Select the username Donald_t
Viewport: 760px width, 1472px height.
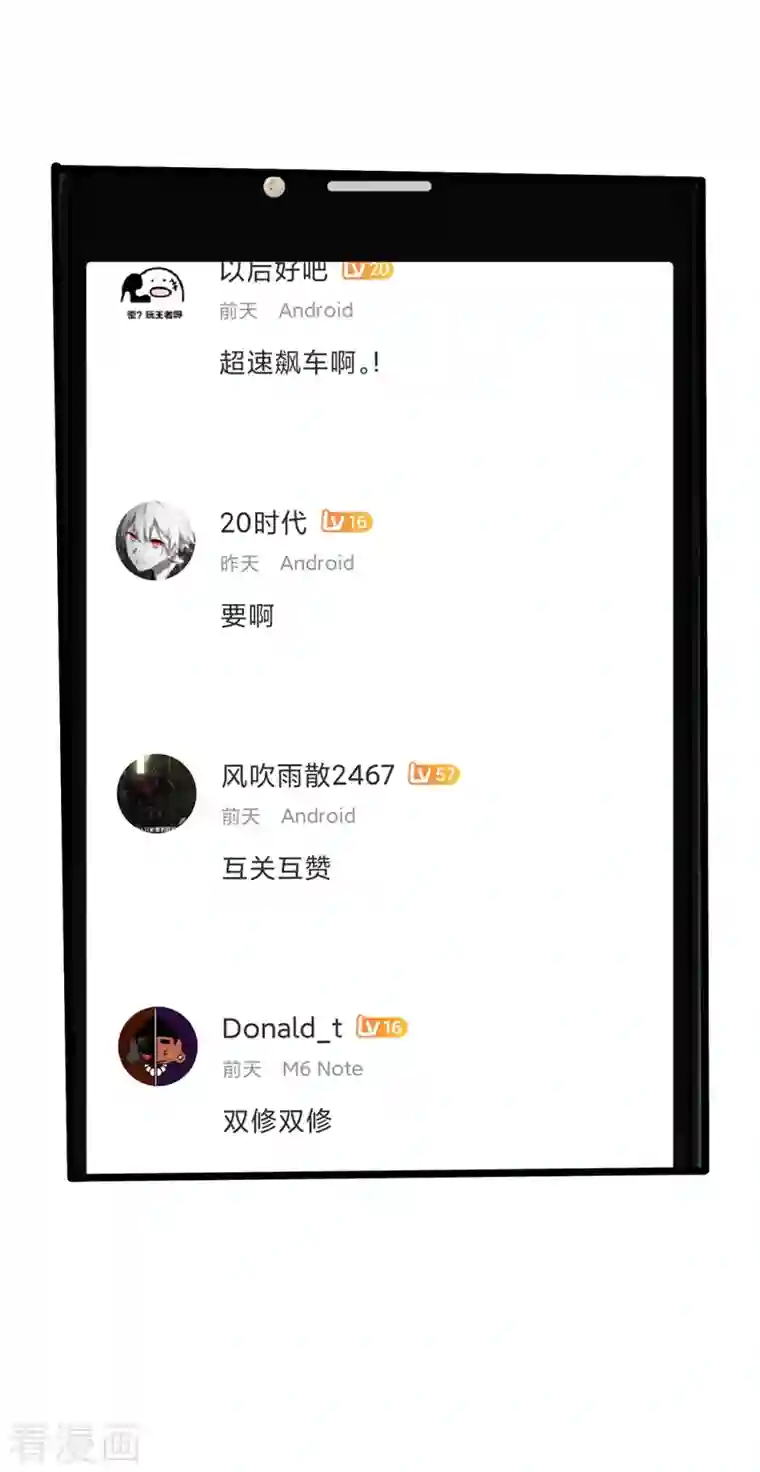[280, 1027]
